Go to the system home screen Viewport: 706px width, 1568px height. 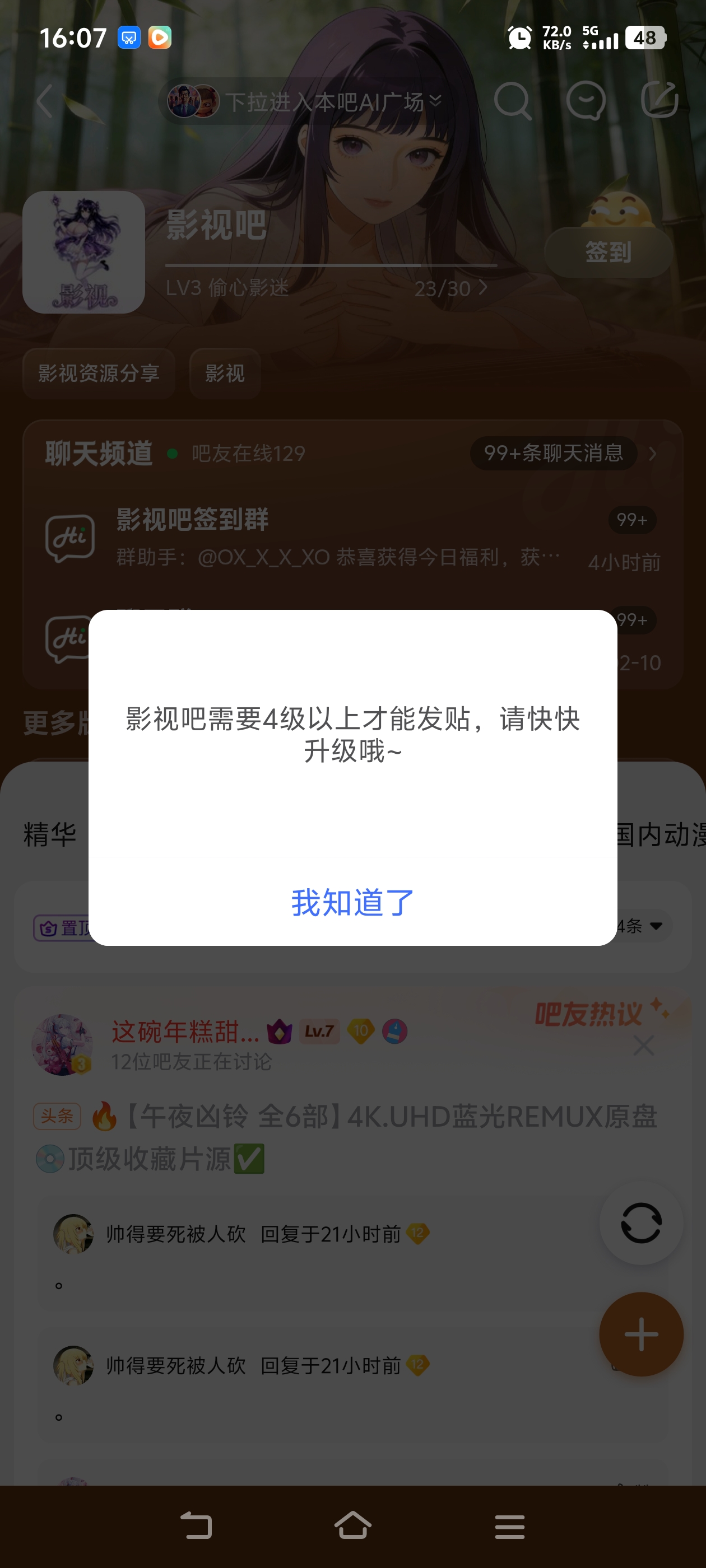pos(352,1525)
